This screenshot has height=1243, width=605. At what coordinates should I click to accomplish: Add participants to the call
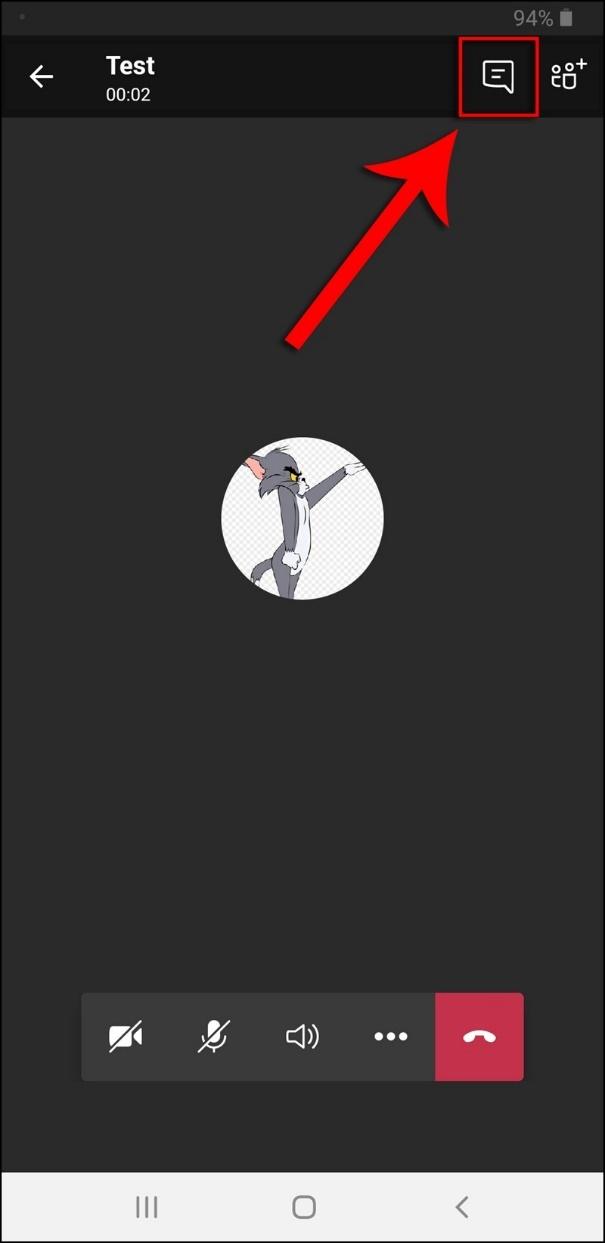tap(568, 75)
